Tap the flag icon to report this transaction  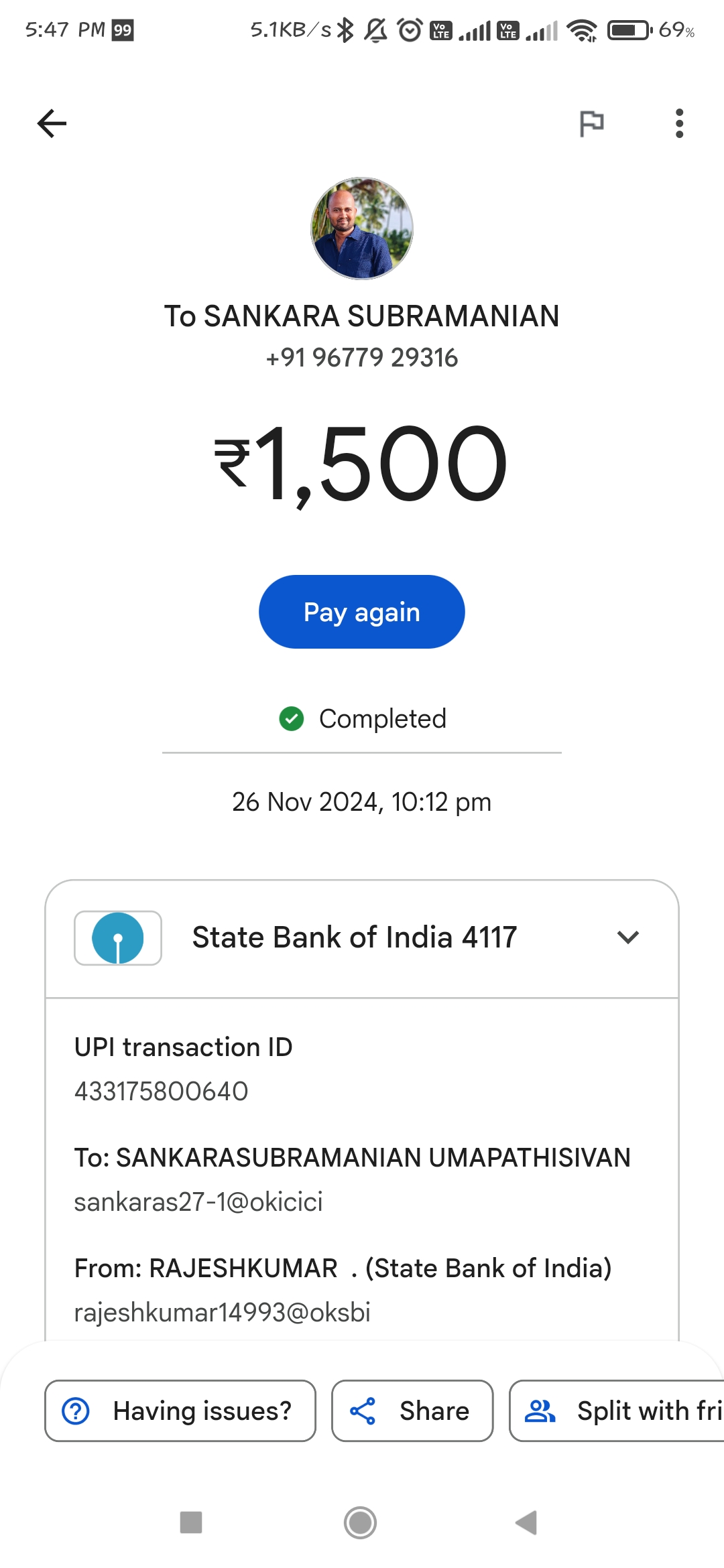pos(591,123)
